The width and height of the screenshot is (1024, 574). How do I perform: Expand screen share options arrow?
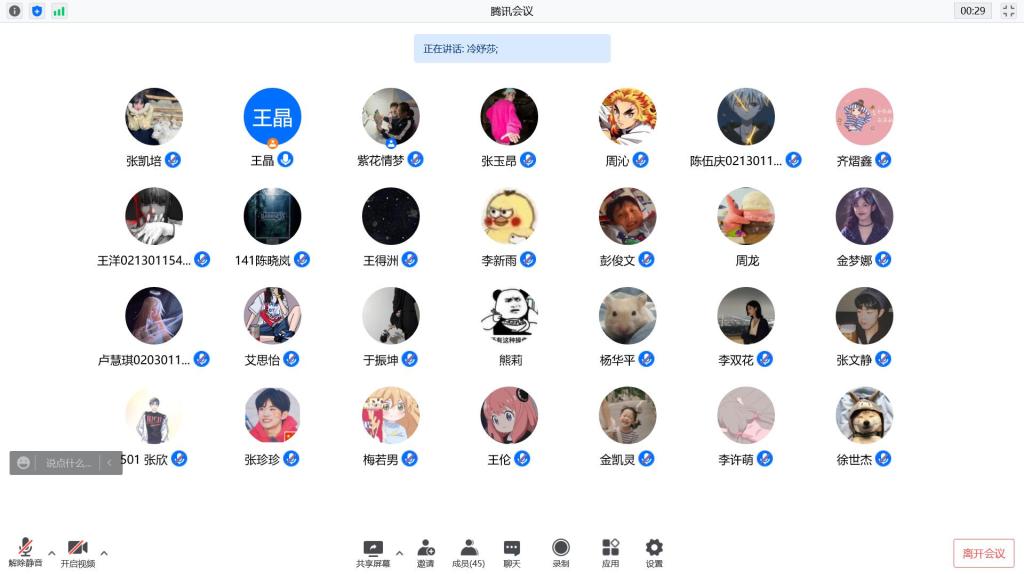[x=399, y=552]
